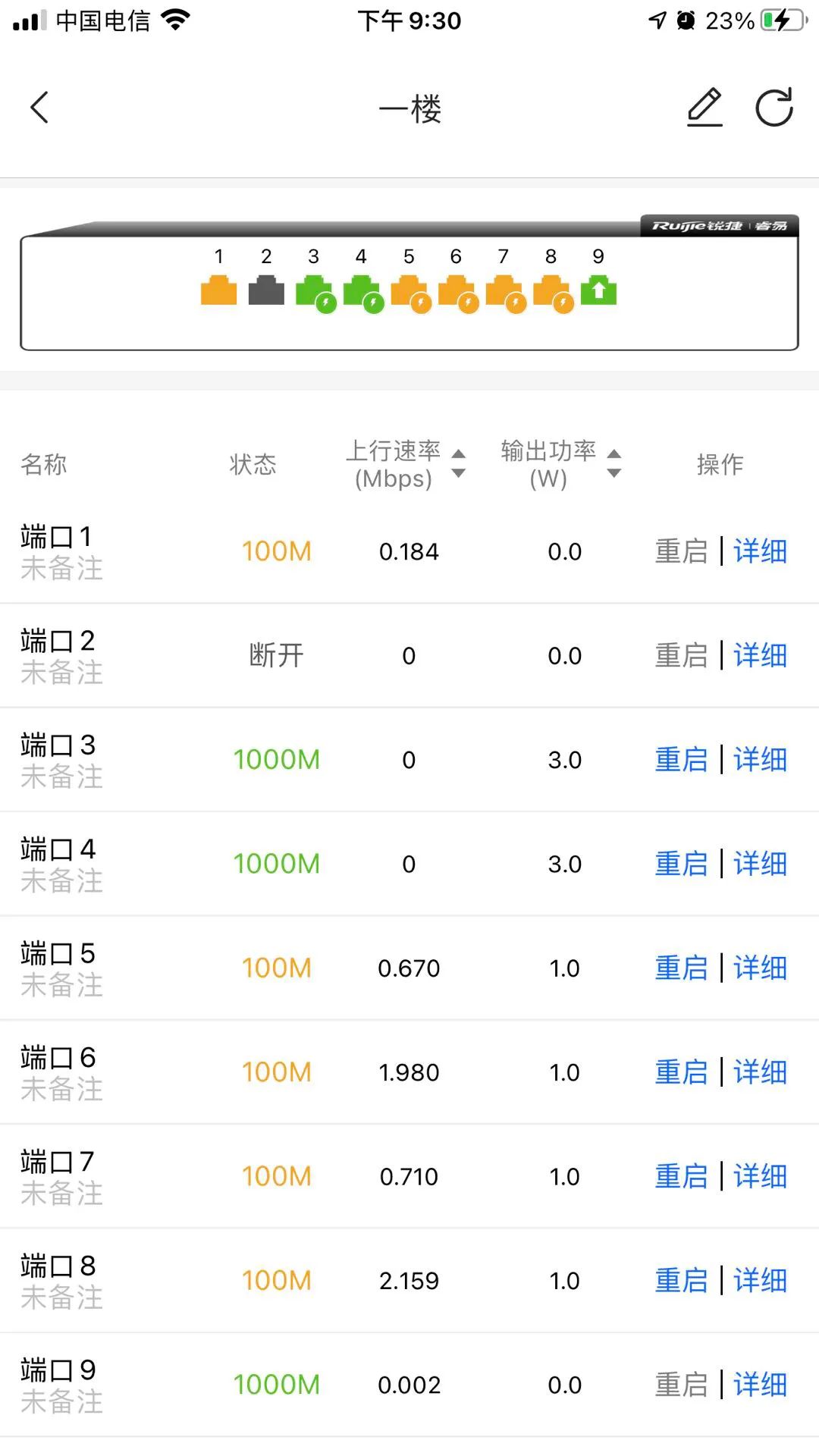Image resolution: width=819 pixels, height=1456 pixels.
Task: Check 详细 for 端口5
Action: pos(760,968)
